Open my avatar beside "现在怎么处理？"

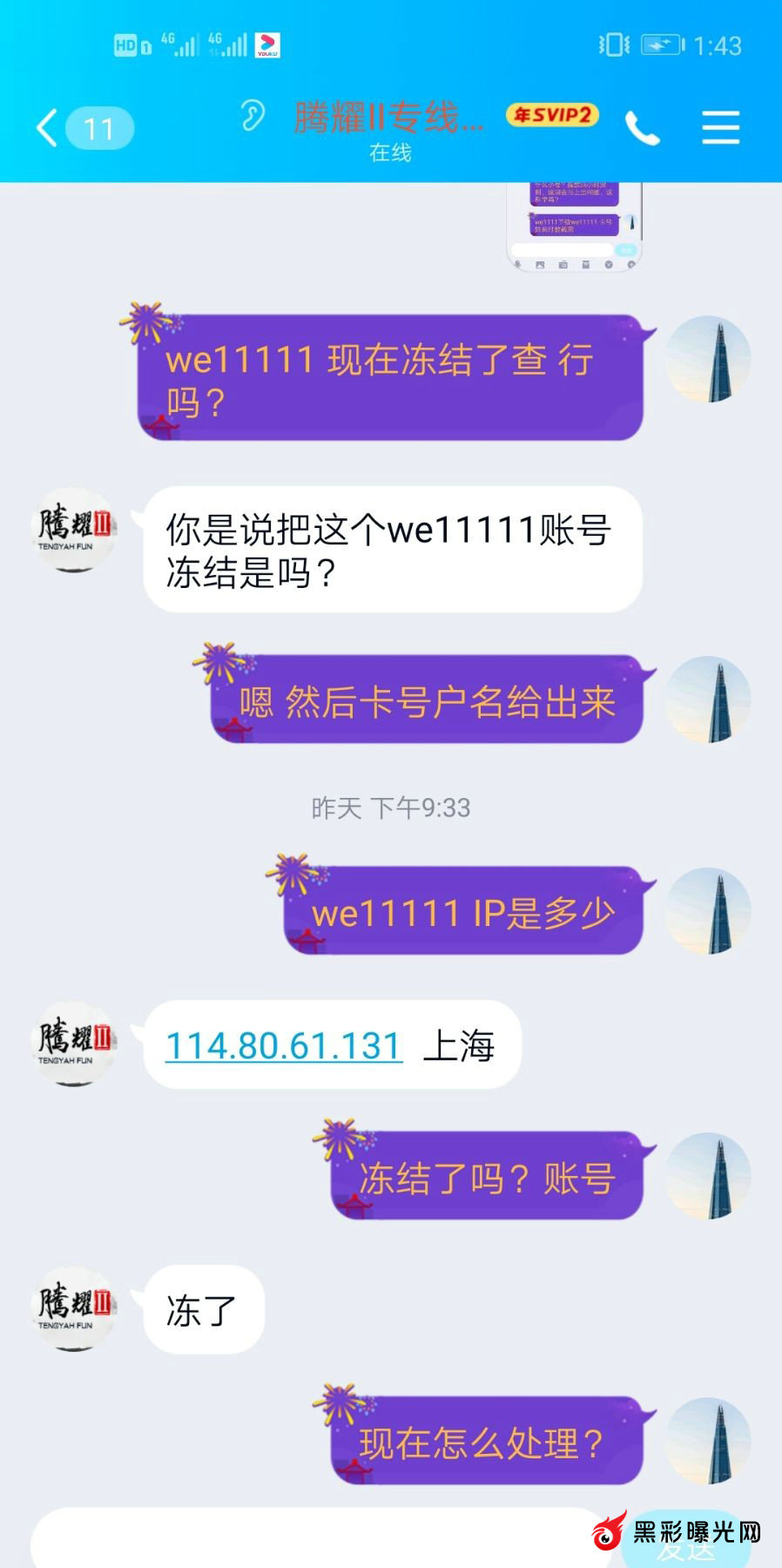[707, 1441]
